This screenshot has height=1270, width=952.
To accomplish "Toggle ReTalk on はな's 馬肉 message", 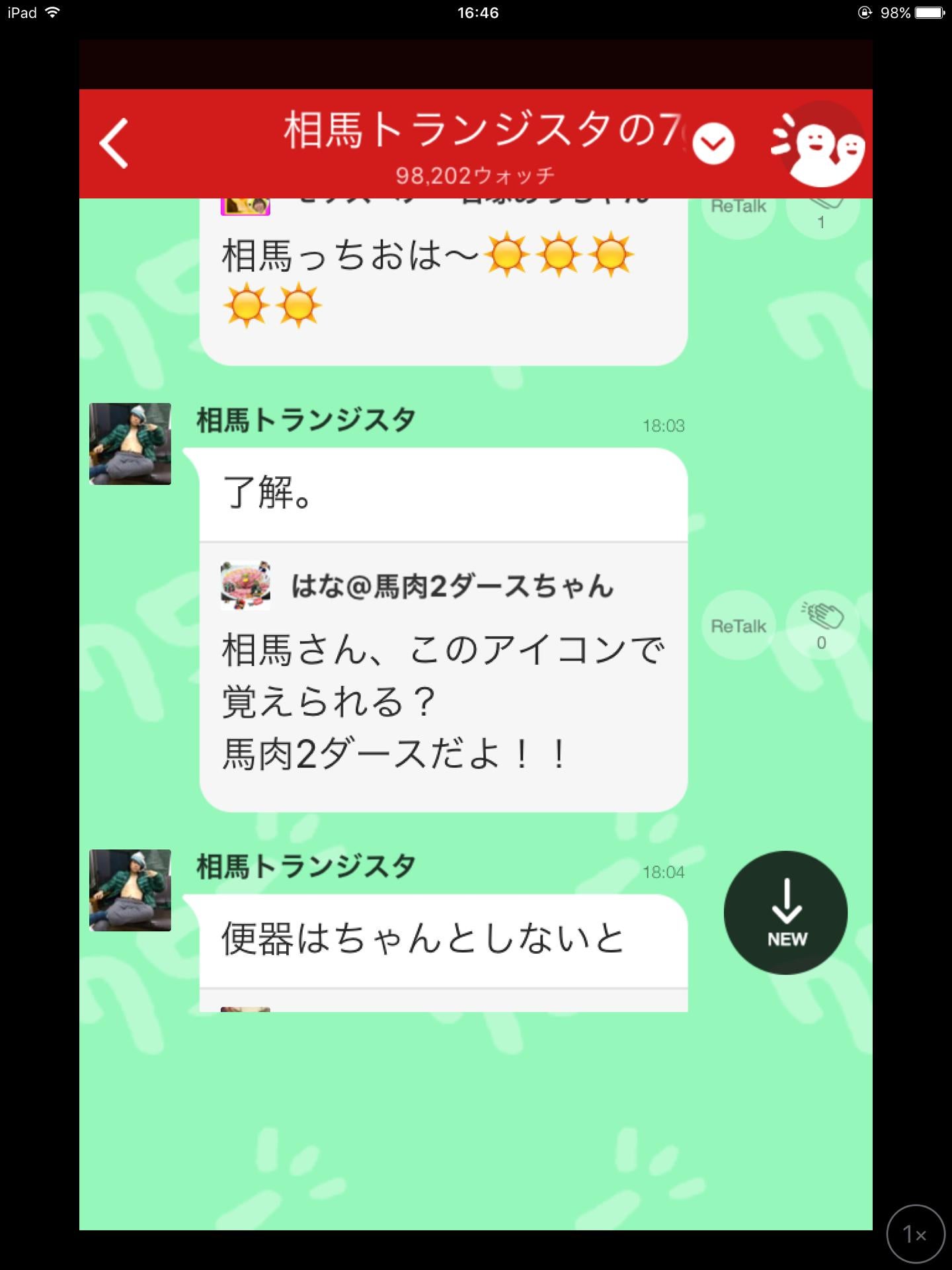I will (x=738, y=624).
